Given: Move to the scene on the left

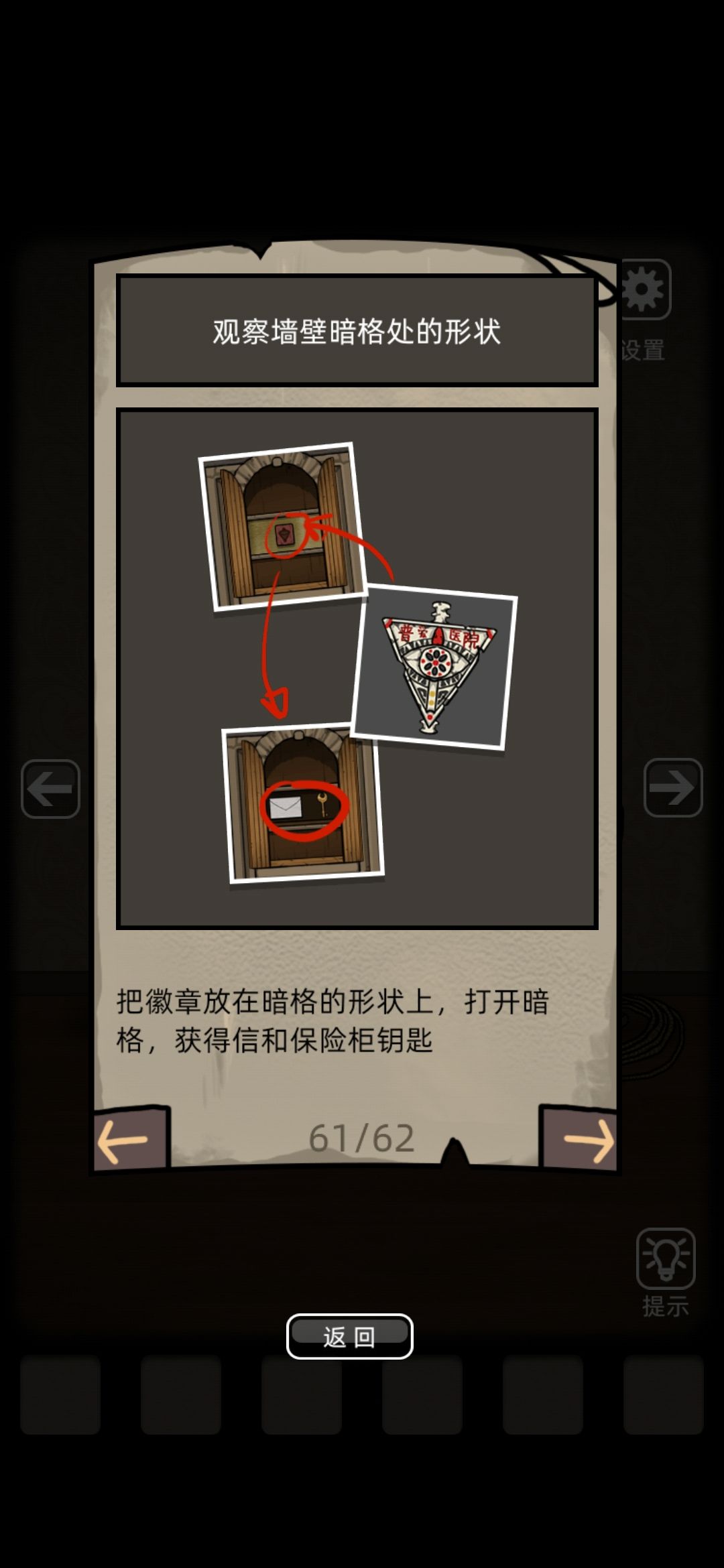Looking at the screenshot, I should 50,789.
